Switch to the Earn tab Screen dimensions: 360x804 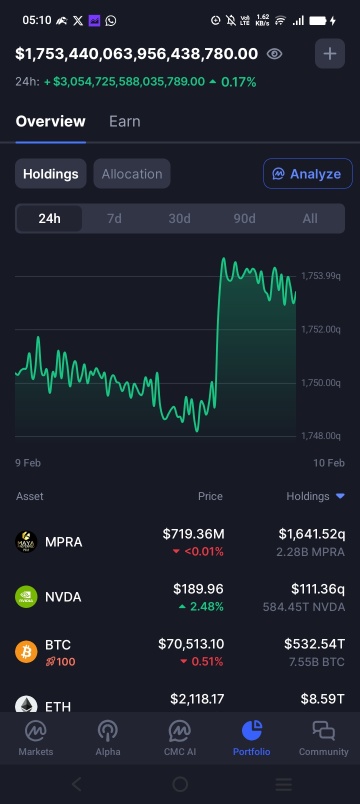(x=125, y=122)
